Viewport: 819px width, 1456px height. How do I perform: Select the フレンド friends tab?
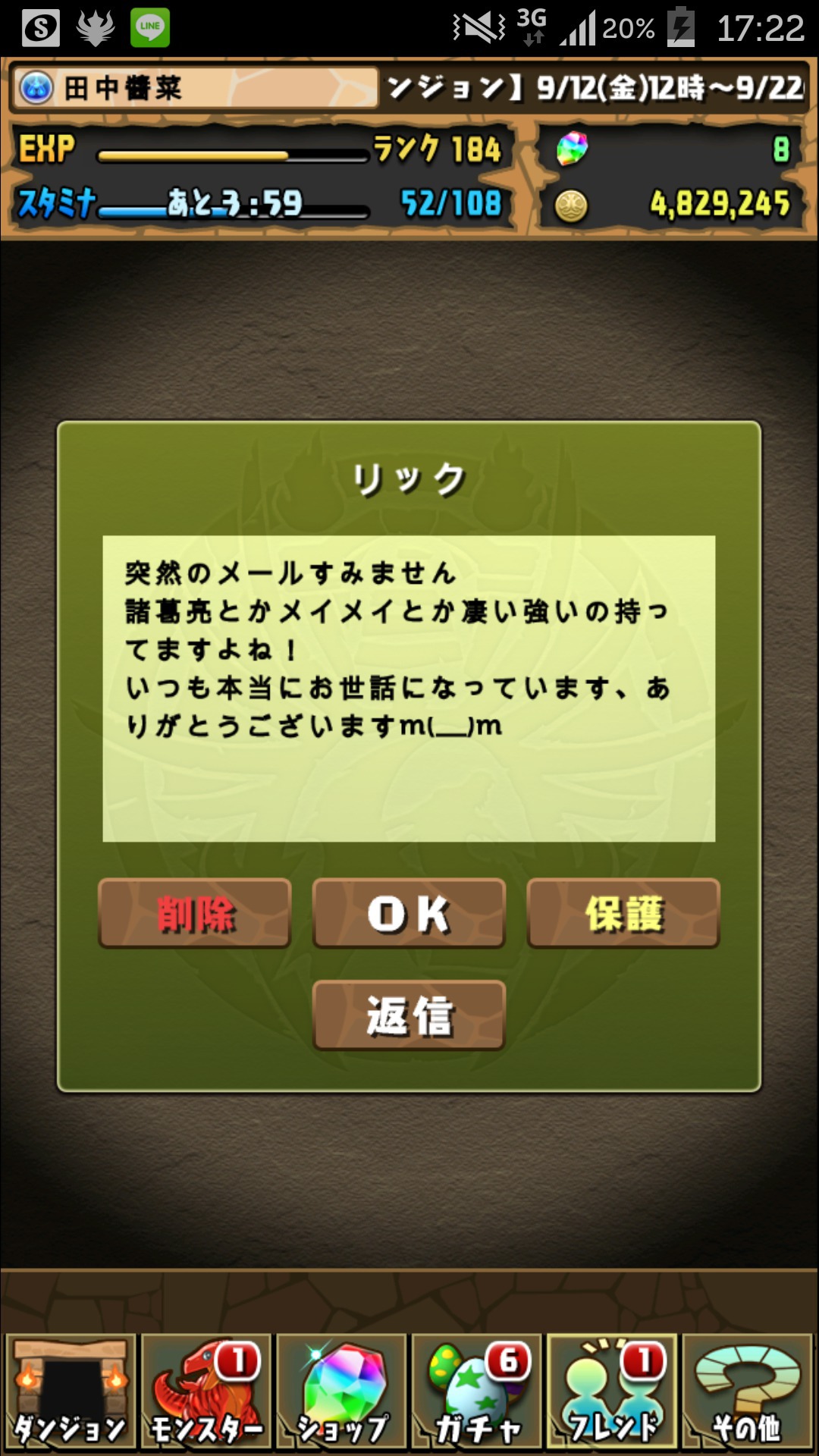[612, 1392]
